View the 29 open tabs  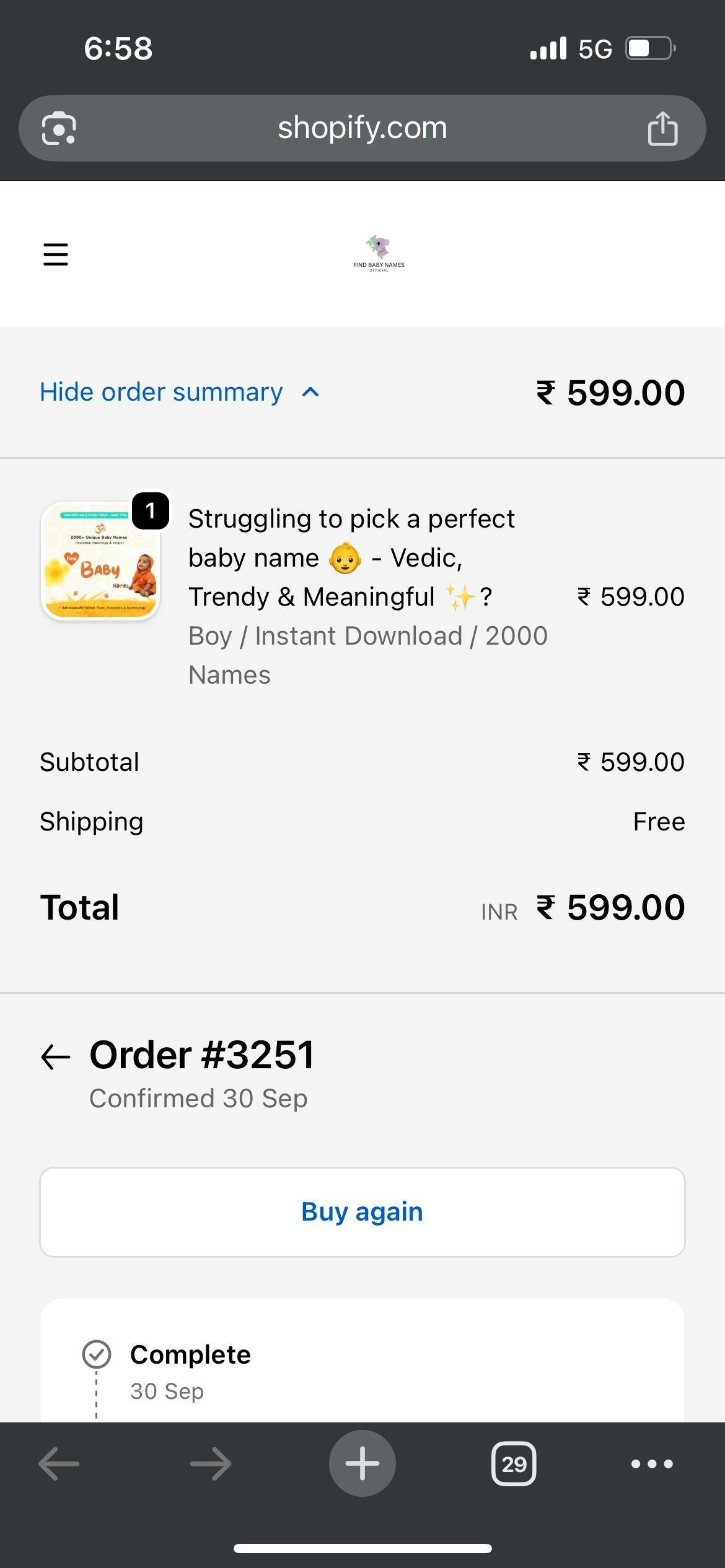pyautogui.click(x=513, y=1463)
